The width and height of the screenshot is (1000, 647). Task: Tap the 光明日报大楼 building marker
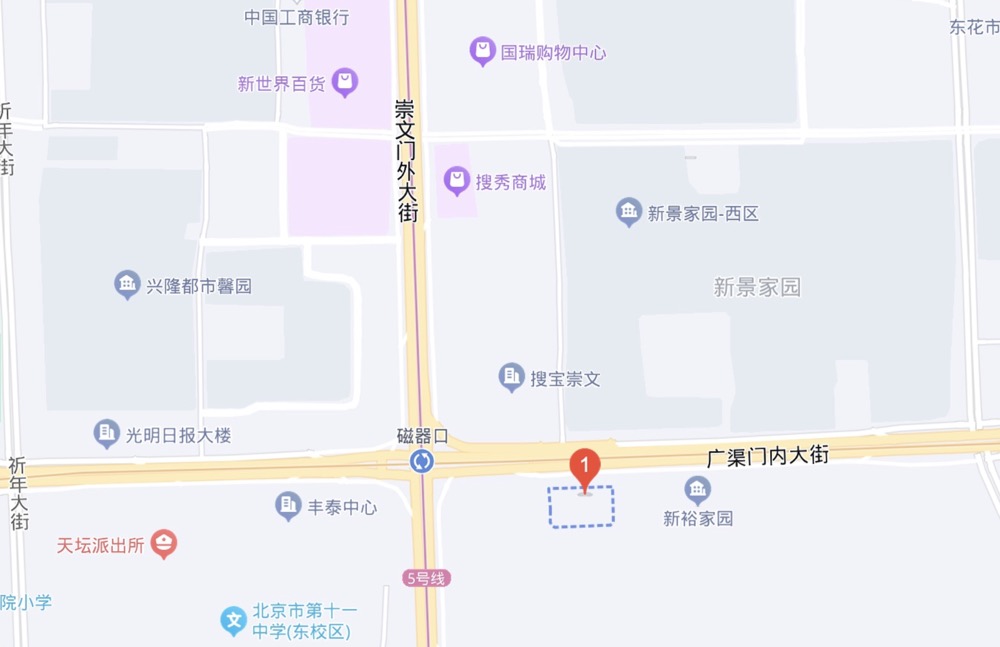[106, 434]
